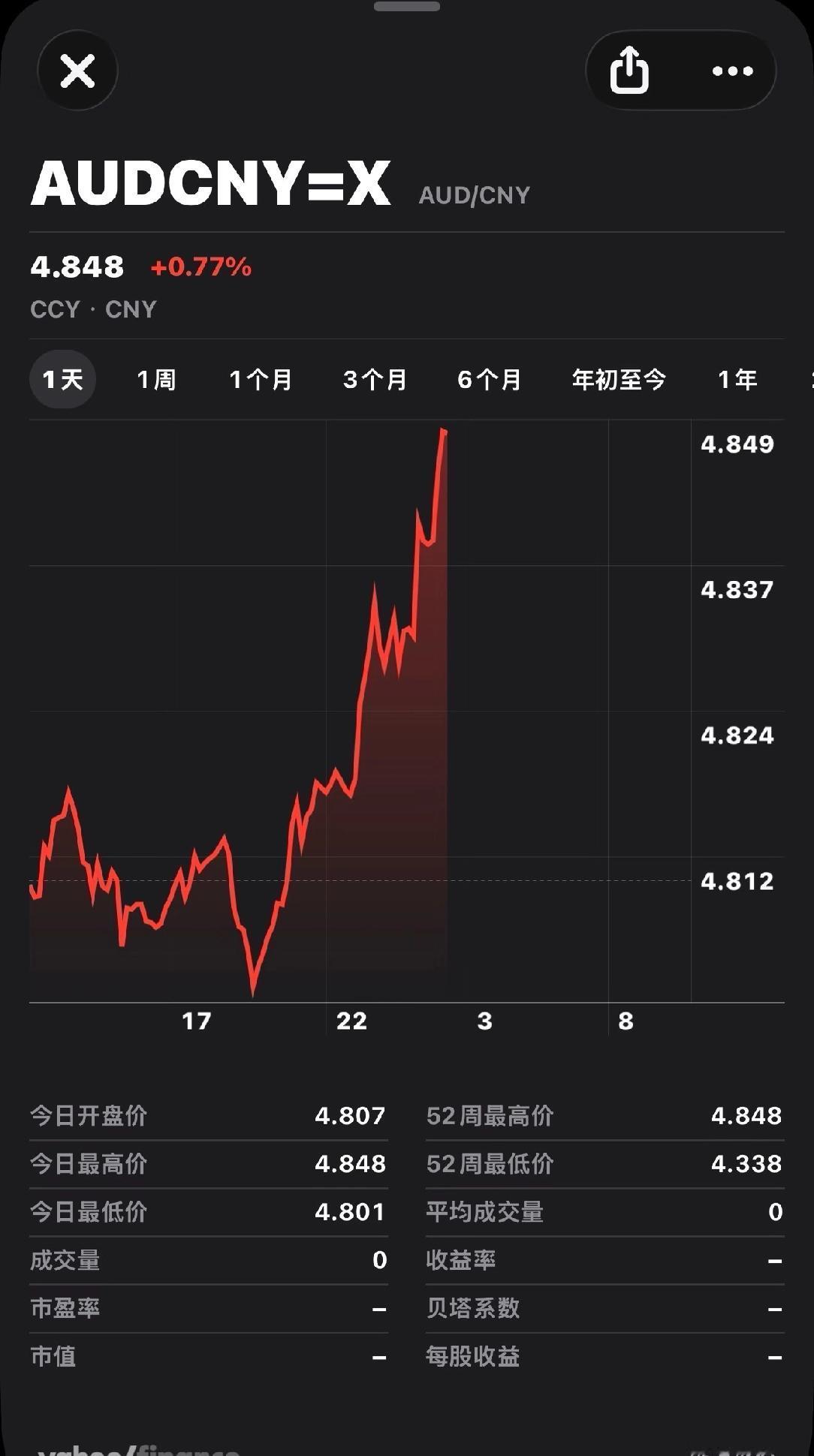Tap the 52周最高价 value 4.848
The height and width of the screenshot is (1456, 814).
745,1116
